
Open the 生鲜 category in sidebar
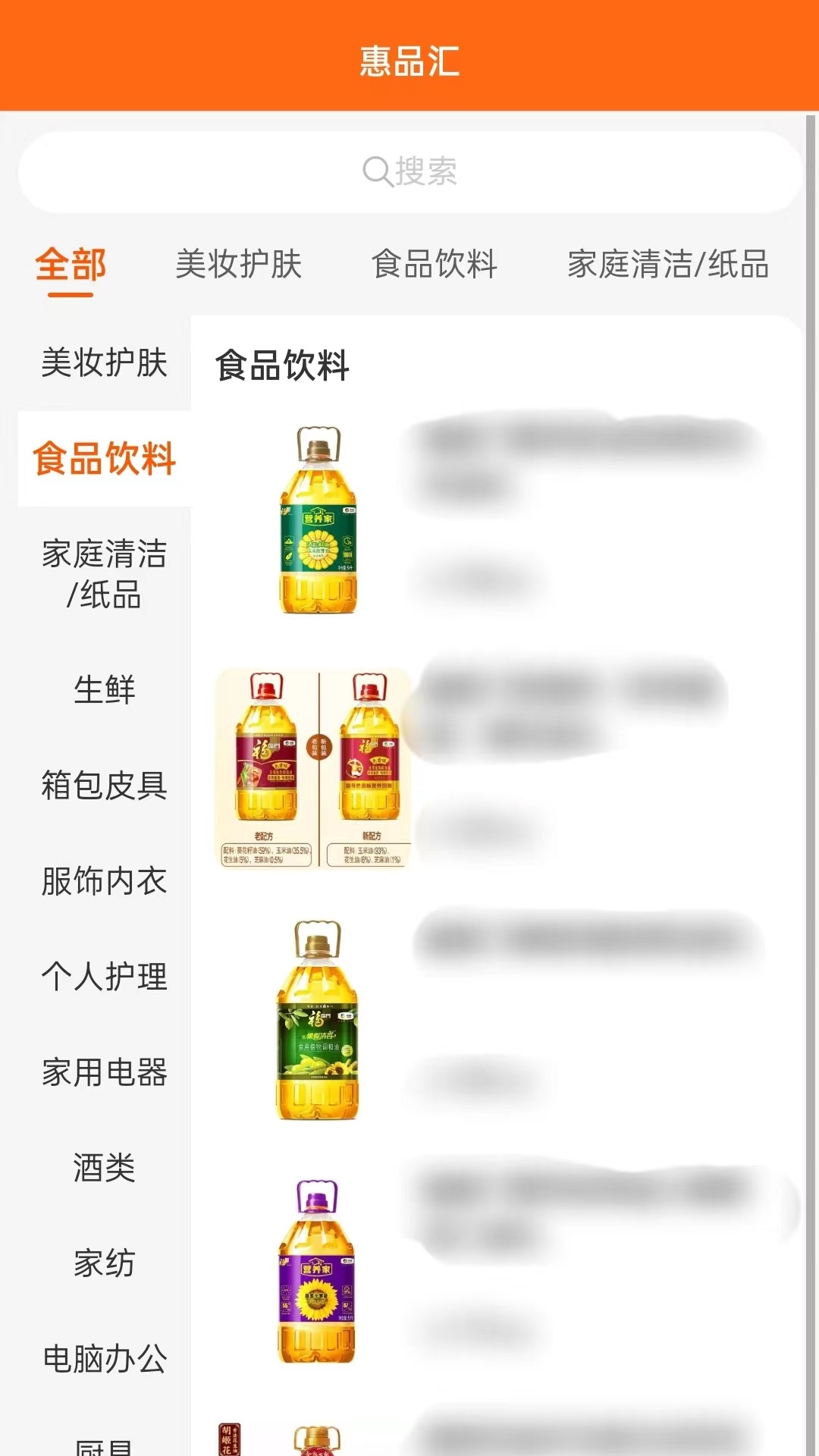point(105,689)
